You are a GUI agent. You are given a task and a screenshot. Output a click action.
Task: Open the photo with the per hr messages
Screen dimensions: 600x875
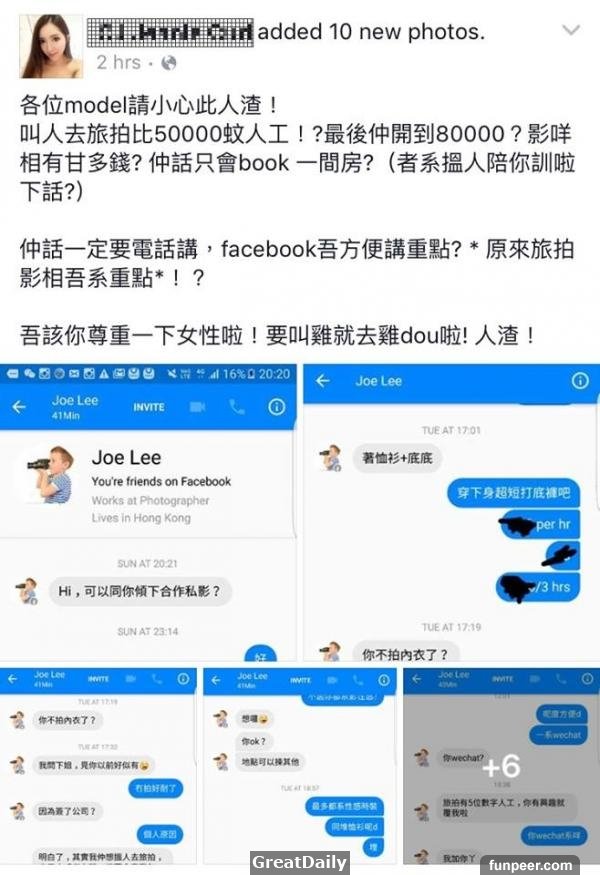click(450, 510)
